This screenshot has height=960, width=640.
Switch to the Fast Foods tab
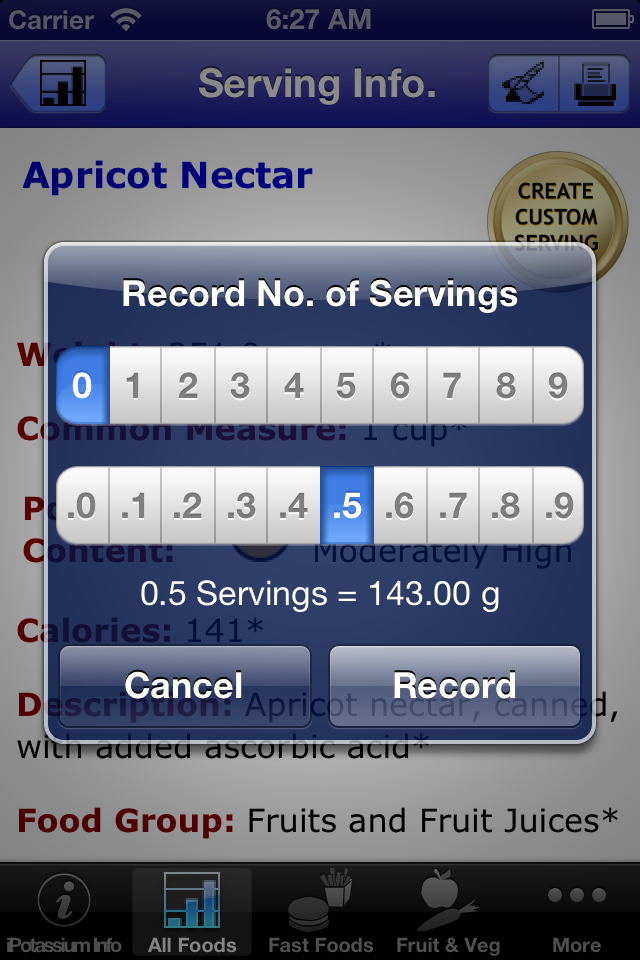320,914
